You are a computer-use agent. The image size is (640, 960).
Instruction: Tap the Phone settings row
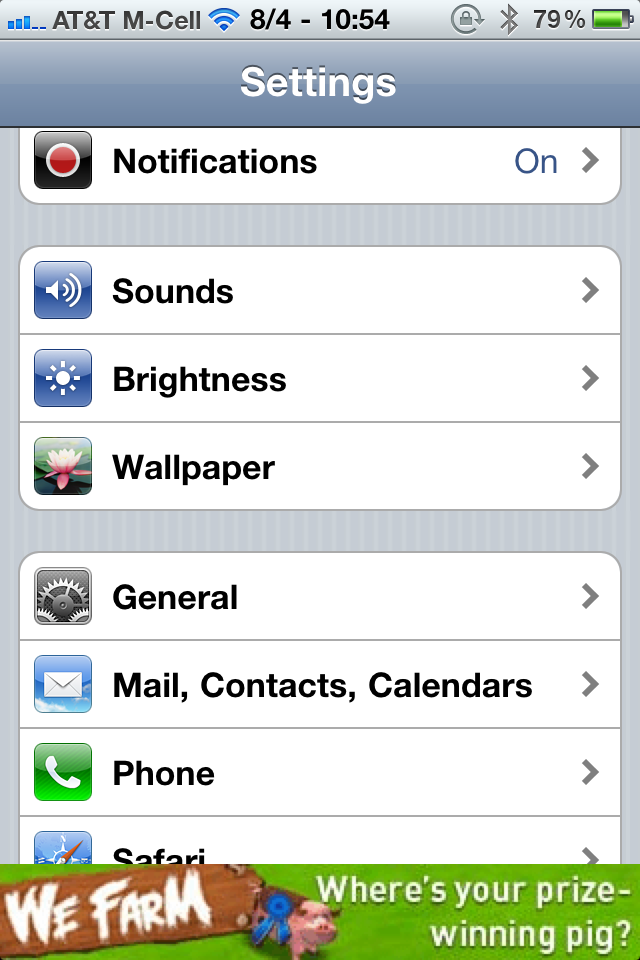[320, 773]
